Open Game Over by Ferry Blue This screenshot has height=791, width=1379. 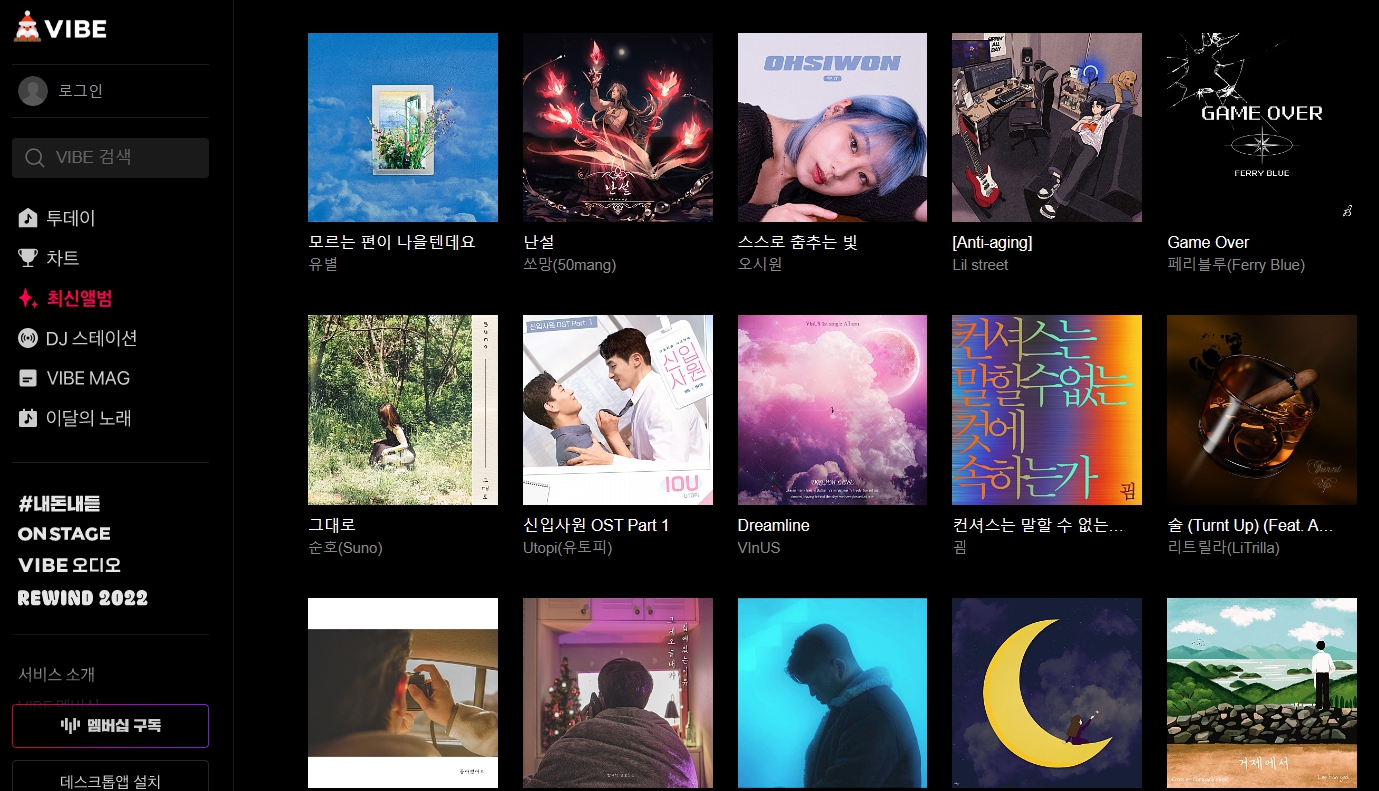pos(1261,127)
